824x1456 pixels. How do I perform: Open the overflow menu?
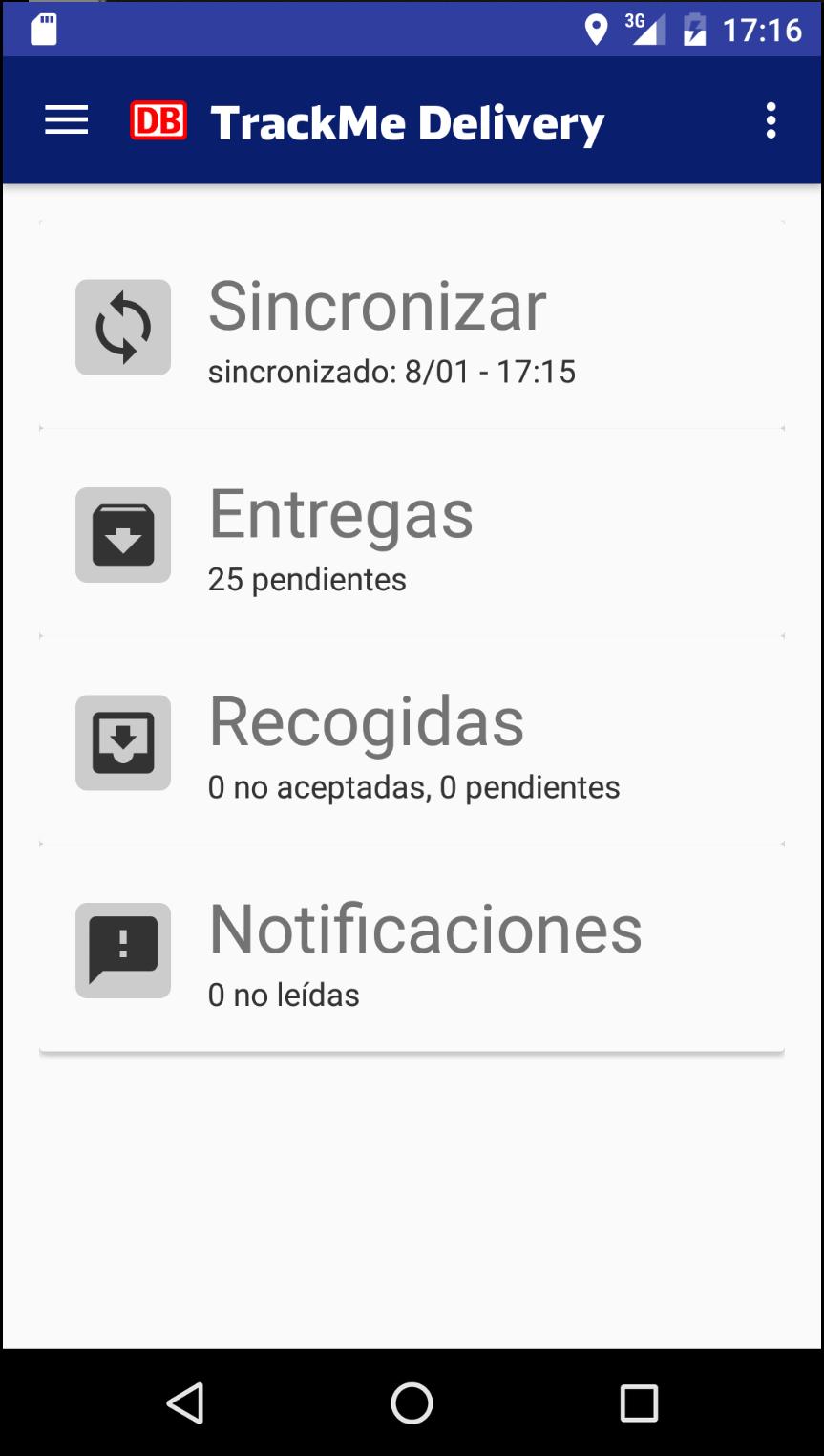pos(771,121)
